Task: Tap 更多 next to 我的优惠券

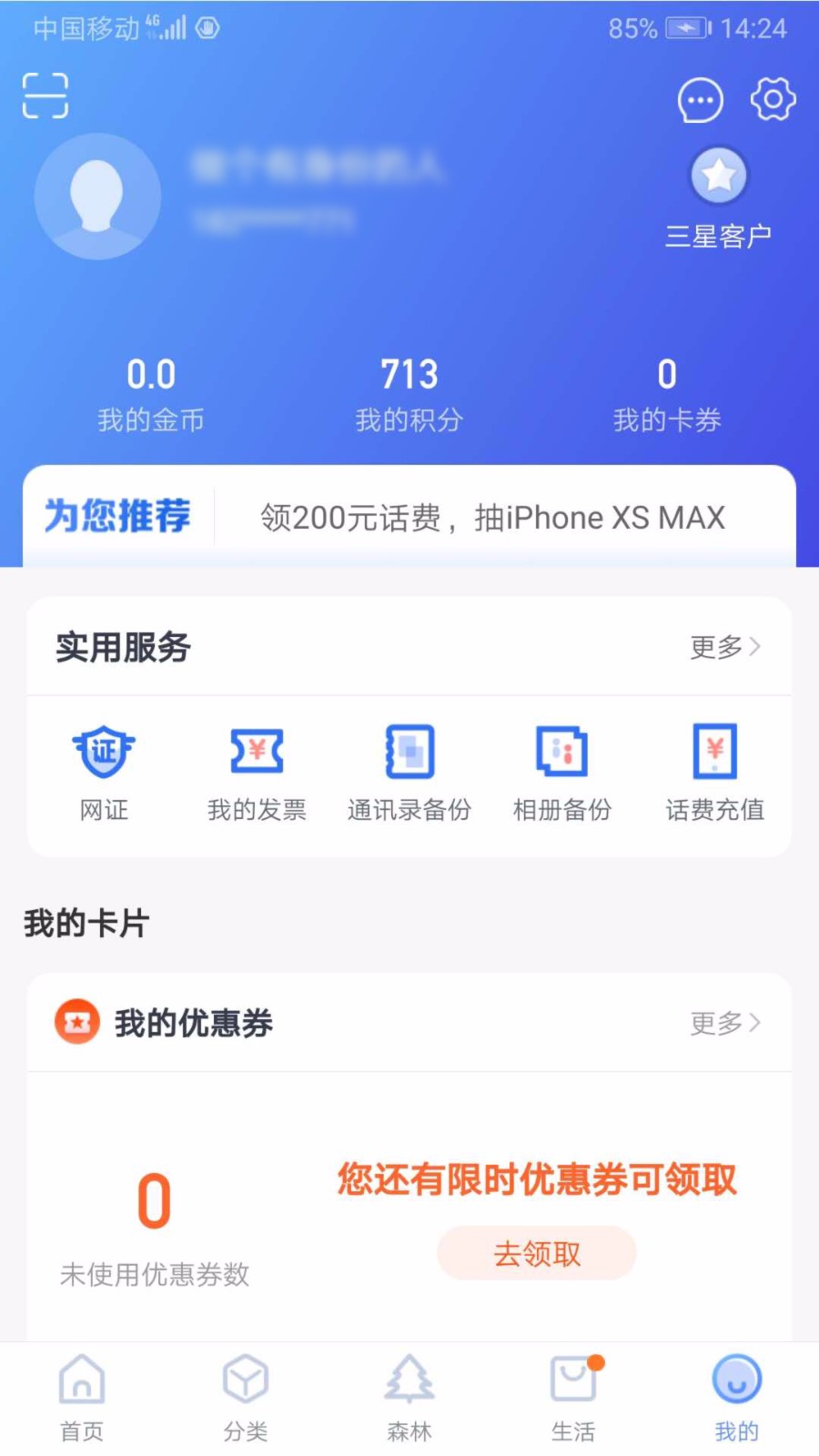Action: click(x=724, y=1023)
